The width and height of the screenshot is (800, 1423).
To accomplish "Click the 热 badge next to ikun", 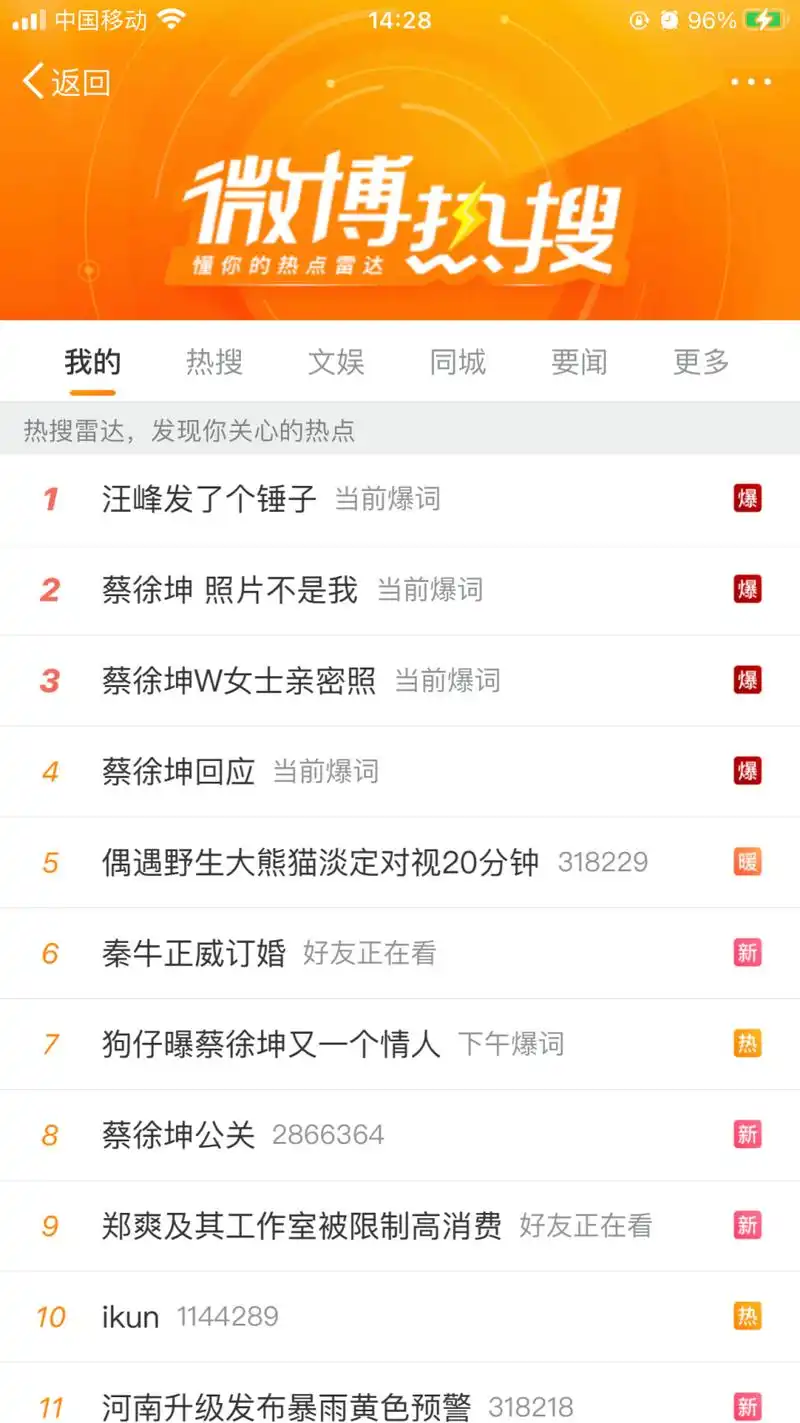I will coord(748,1315).
